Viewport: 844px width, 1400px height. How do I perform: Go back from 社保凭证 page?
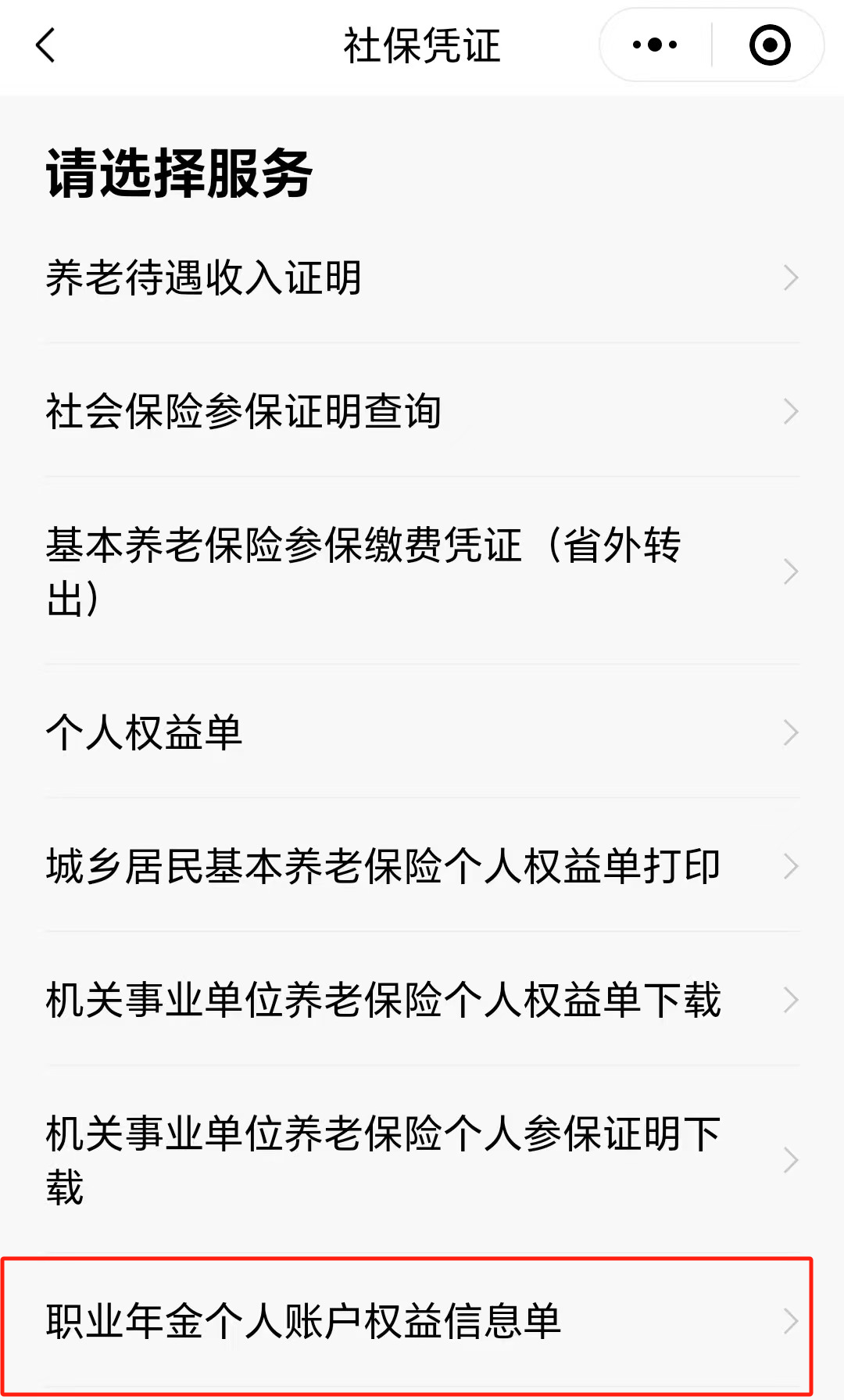pos(46,45)
